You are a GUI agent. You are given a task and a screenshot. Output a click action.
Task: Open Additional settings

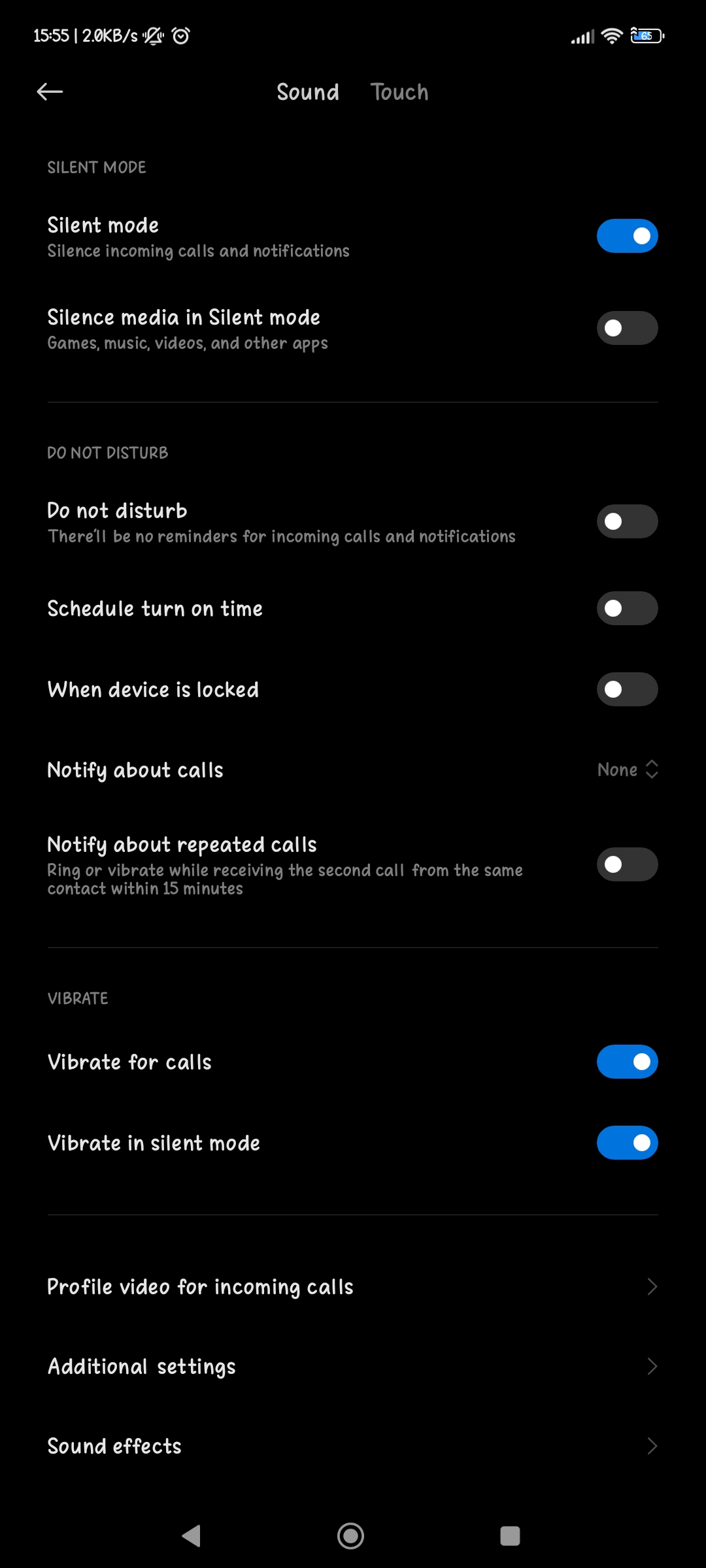point(353,1366)
